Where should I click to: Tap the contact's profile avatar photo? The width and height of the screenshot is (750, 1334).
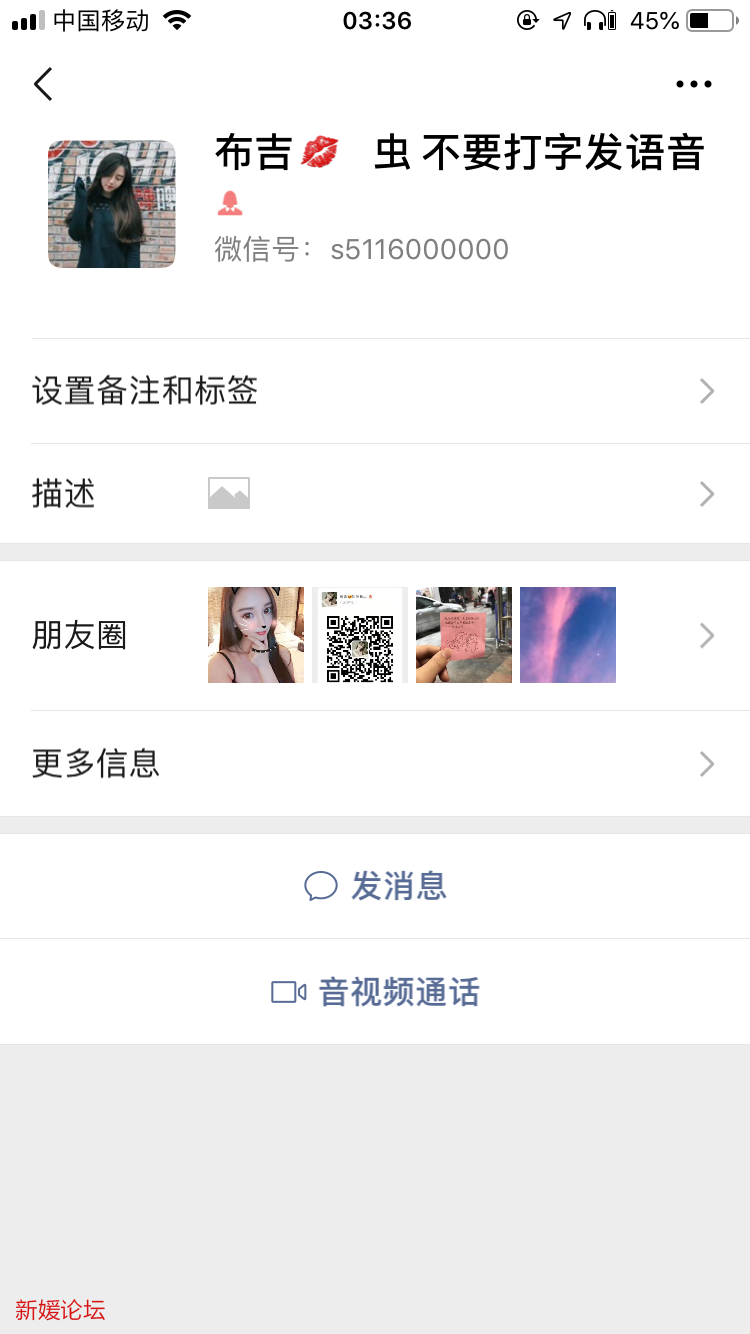111,203
